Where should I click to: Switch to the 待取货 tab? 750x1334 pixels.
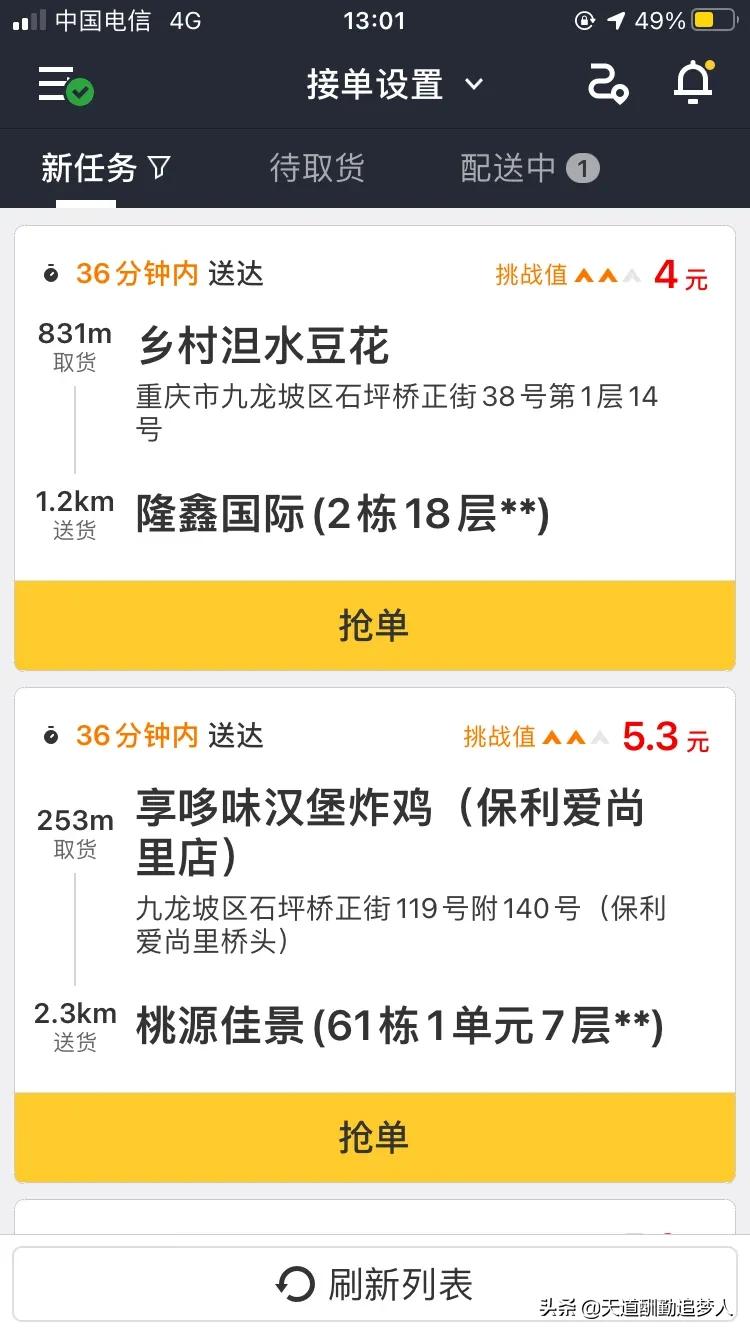[x=317, y=168]
